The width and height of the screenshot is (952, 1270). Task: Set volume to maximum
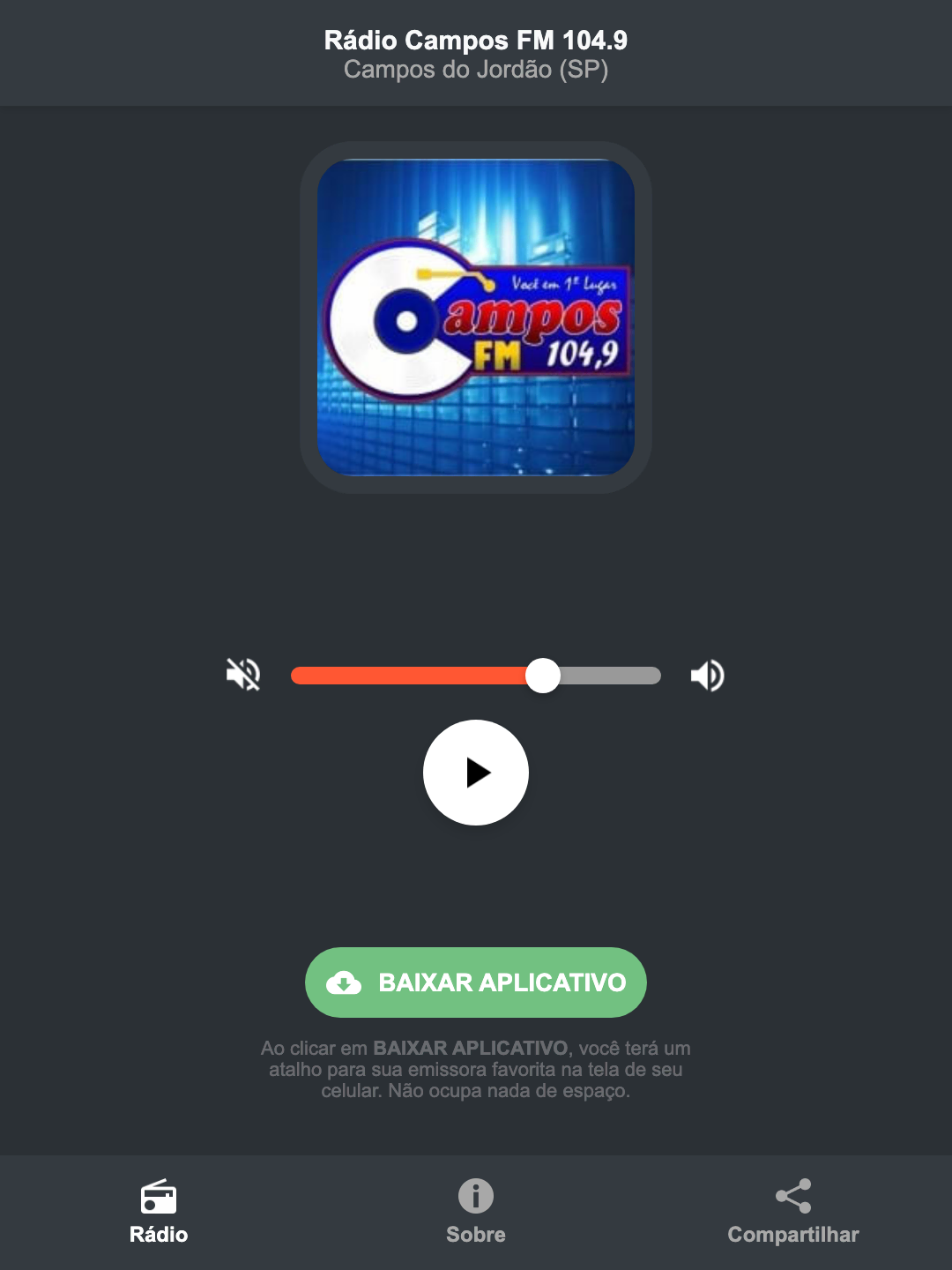click(x=707, y=675)
